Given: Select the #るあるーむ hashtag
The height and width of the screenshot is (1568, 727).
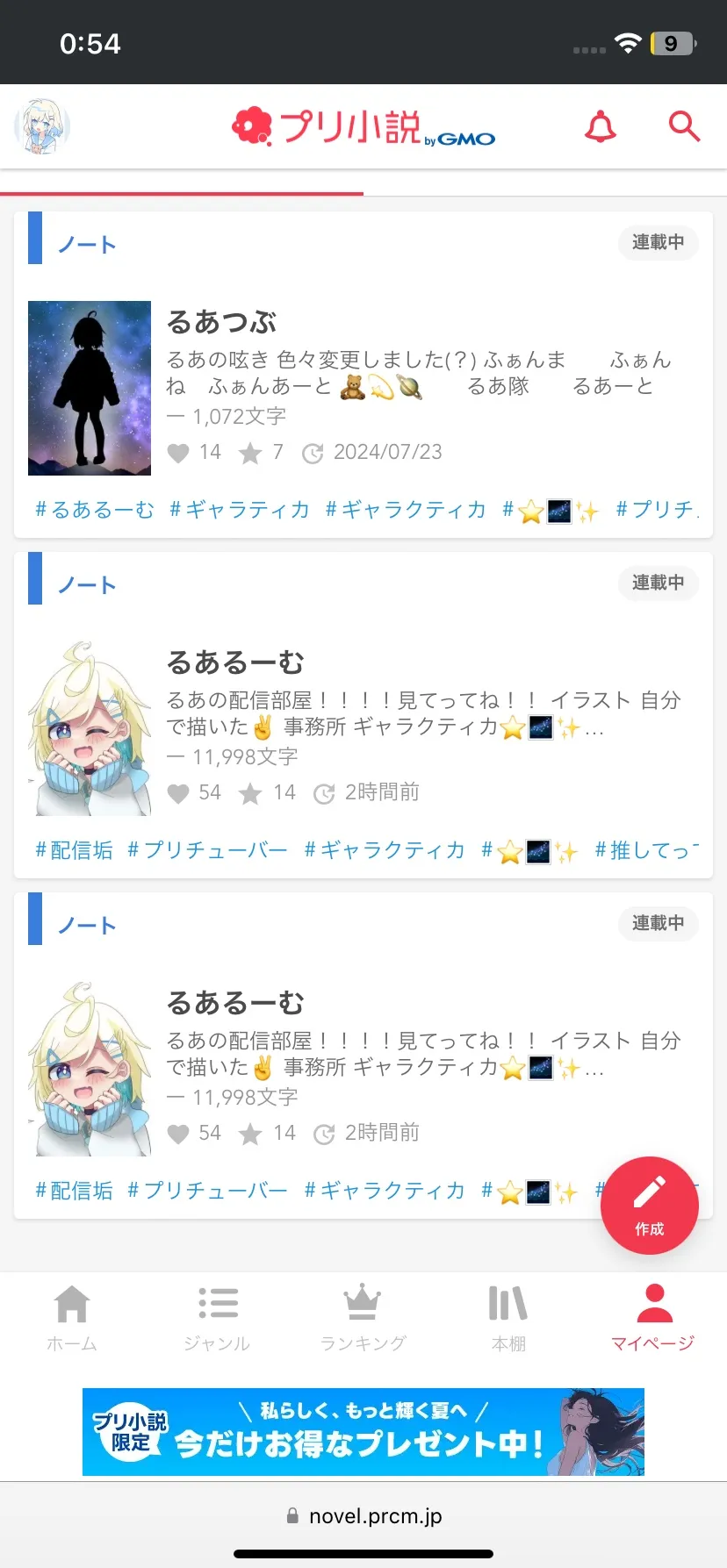Looking at the screenshot, I should [x=95, y=510].
